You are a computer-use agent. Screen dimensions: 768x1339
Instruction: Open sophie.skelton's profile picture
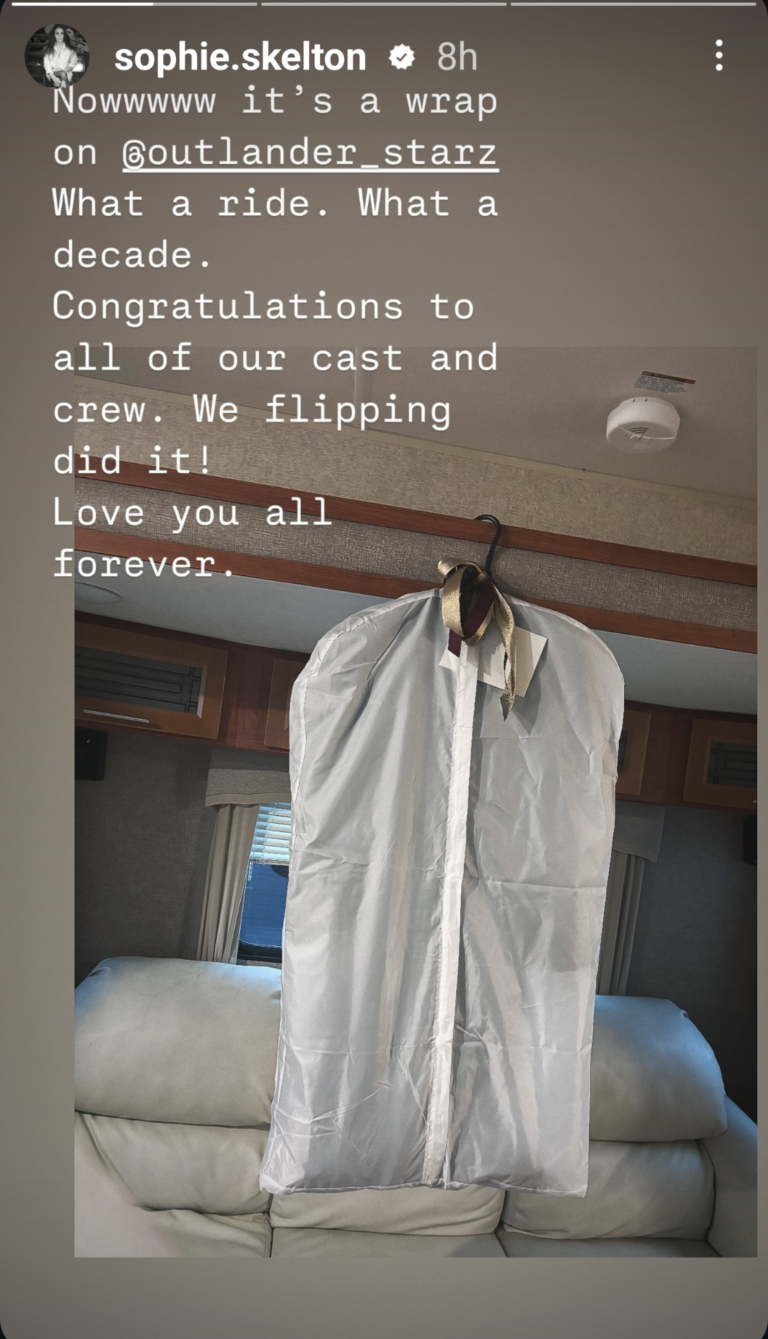click(x=57, y=56)
